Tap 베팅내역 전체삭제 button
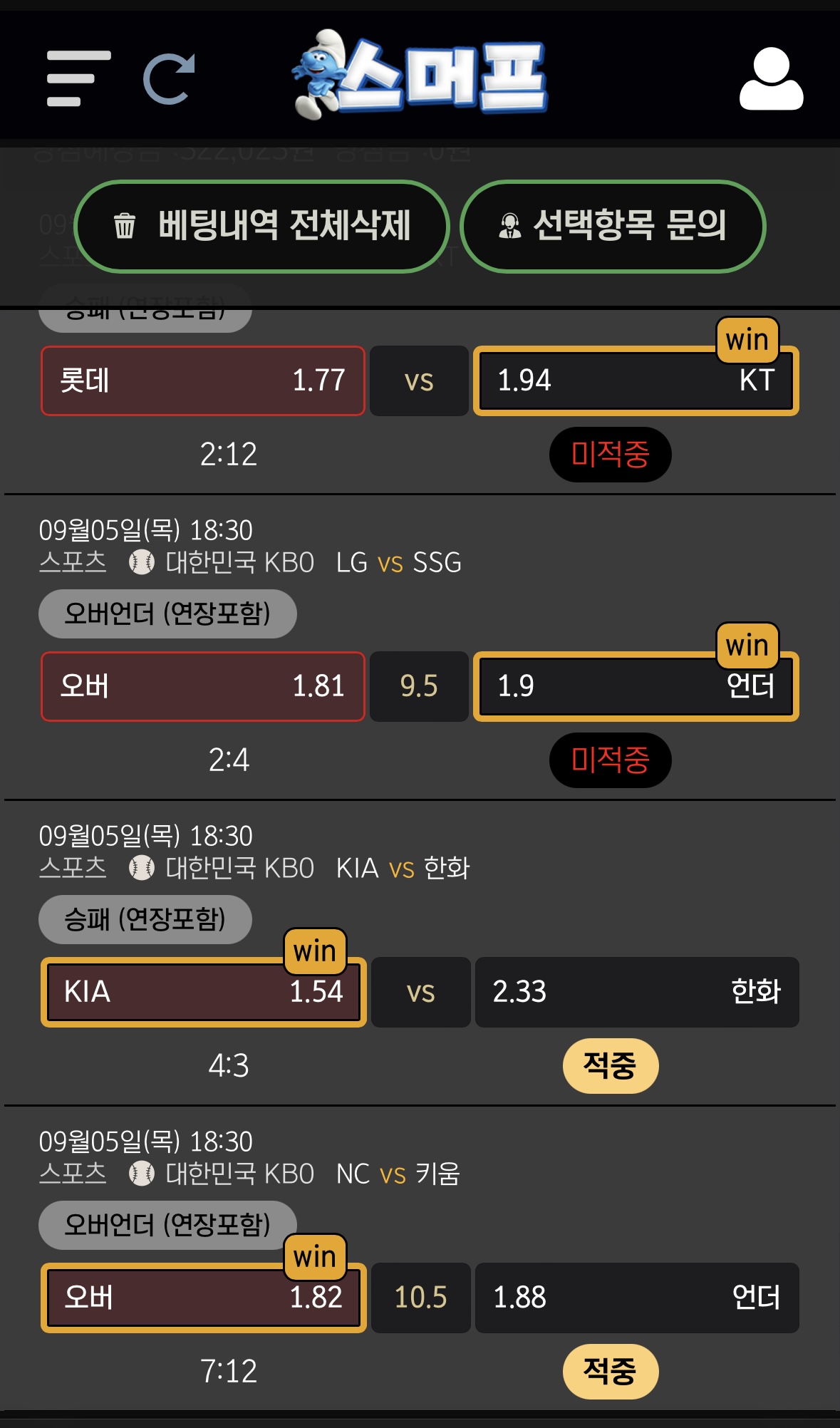 (x=261, y=227)
